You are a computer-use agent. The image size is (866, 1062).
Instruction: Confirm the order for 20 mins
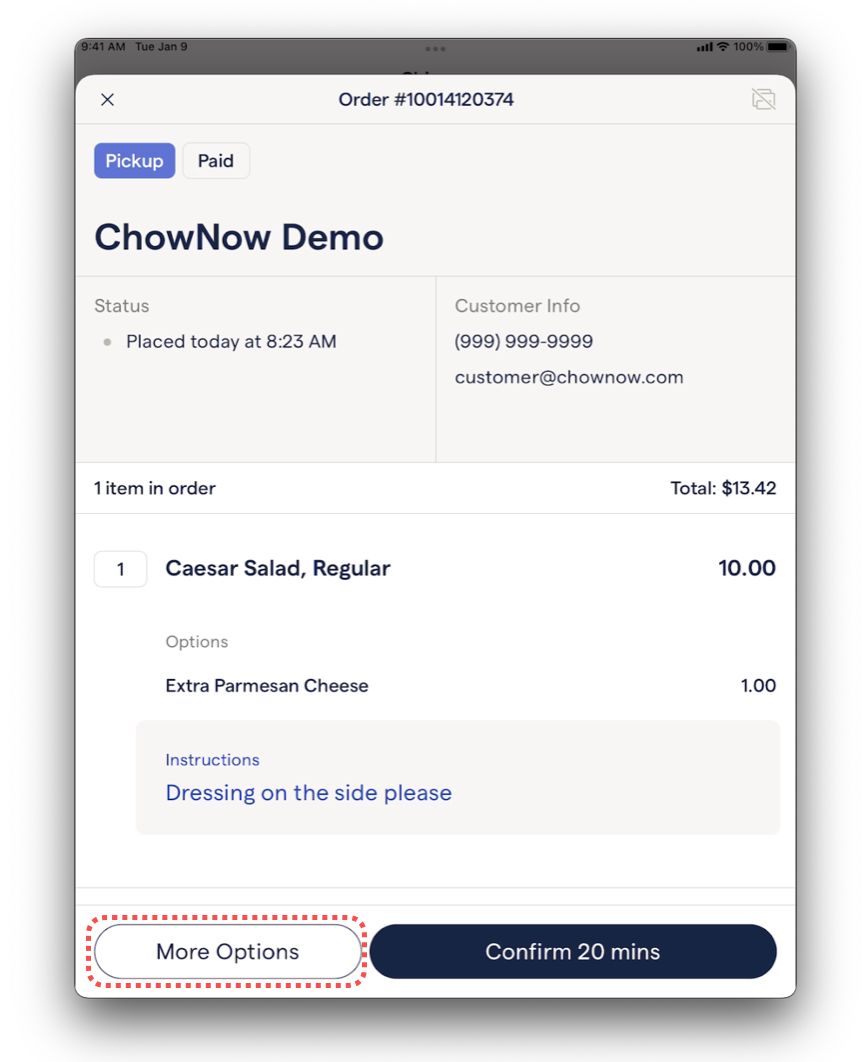573,951
